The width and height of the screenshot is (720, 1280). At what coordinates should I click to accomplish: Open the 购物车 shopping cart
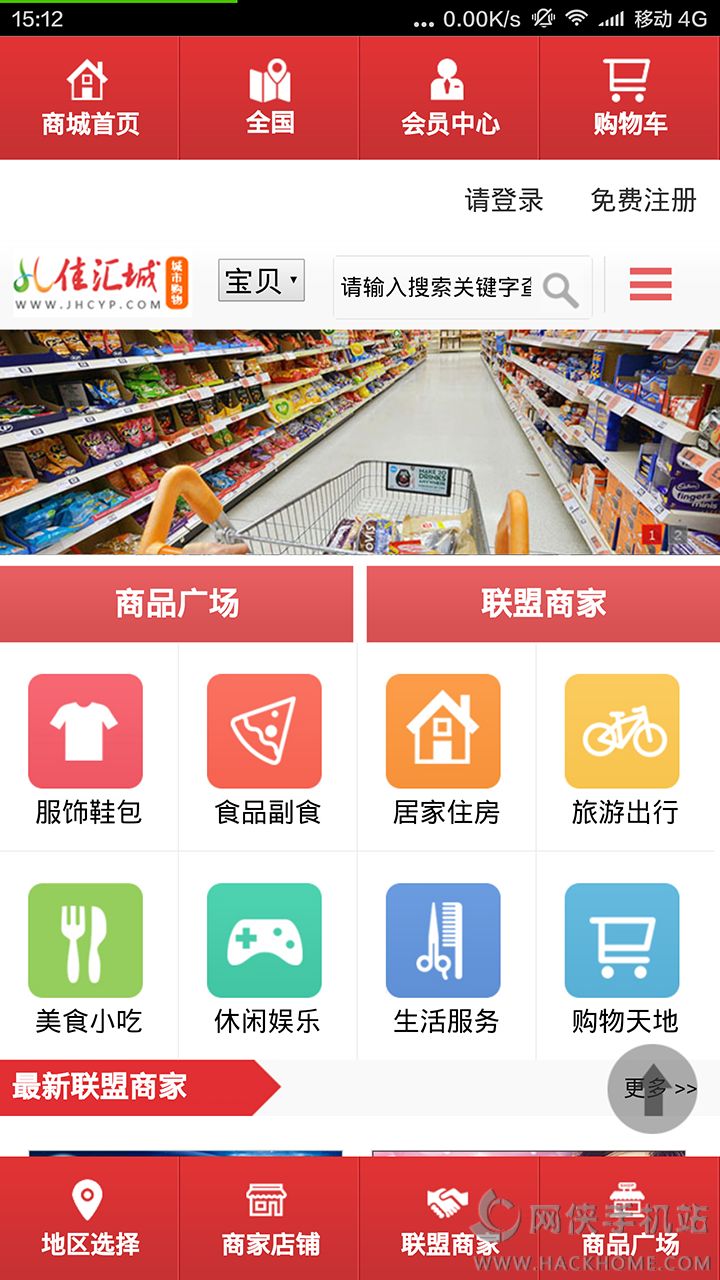(x=629, y=99)
